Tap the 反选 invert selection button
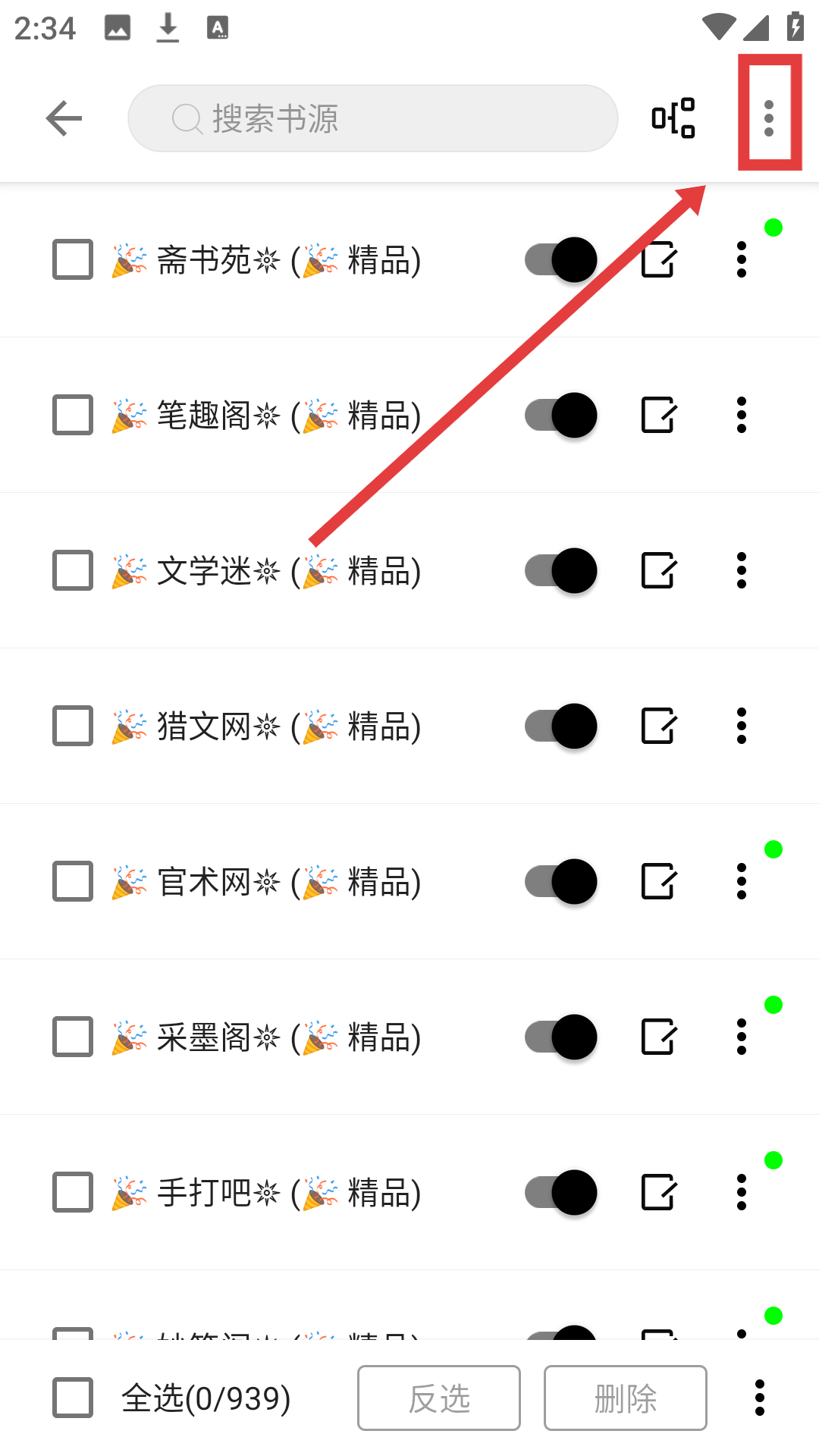 coord(439,1398)
